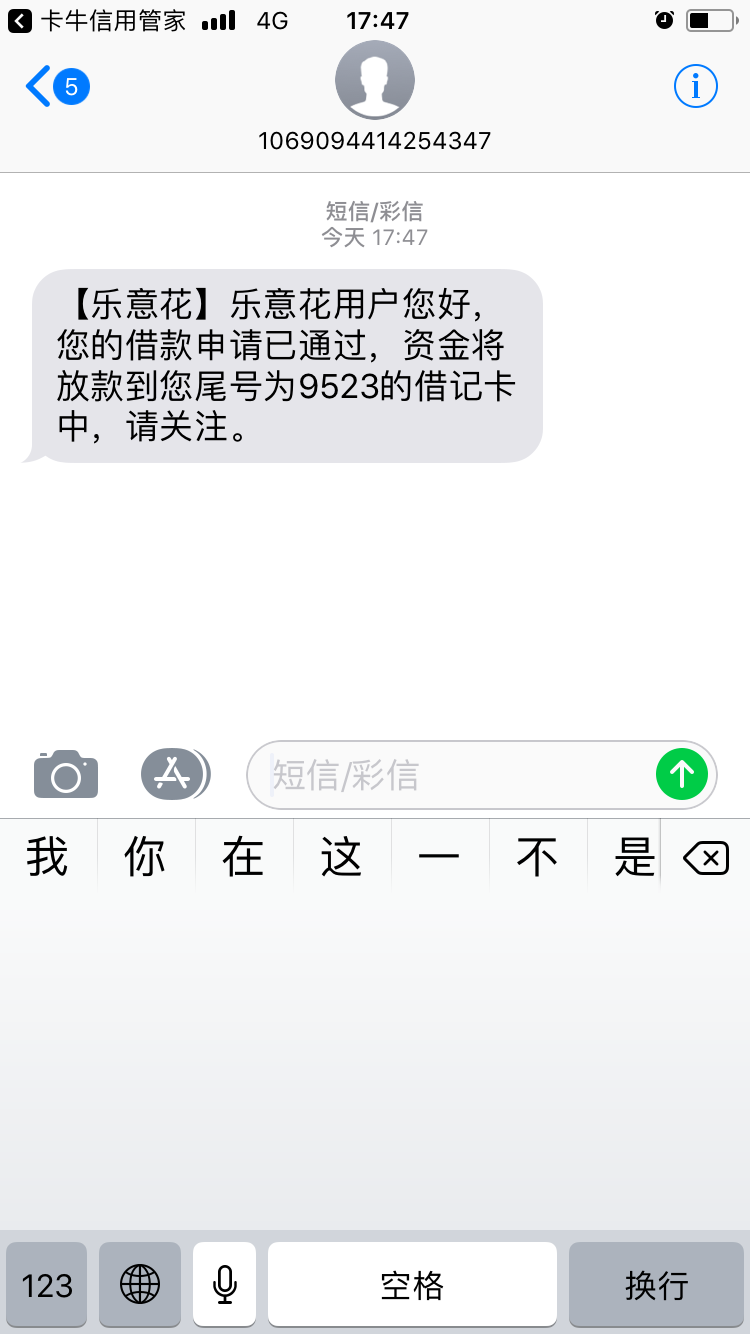The image size is (750, 1334).
Task: Tap the 空格 space key
Action: [412, 1284]
